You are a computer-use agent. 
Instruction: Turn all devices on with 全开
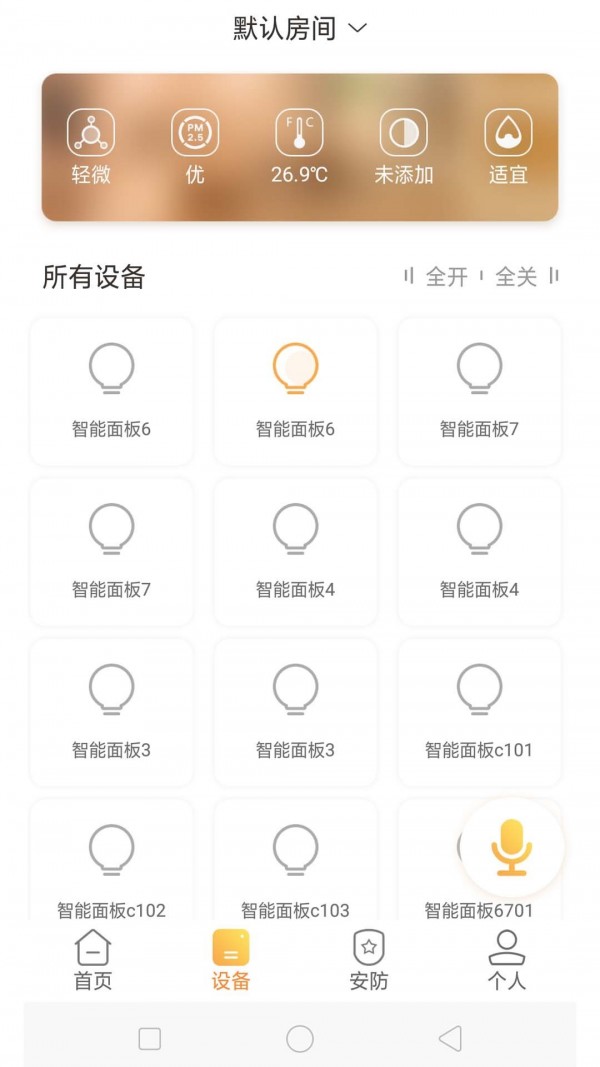[446, 277]
